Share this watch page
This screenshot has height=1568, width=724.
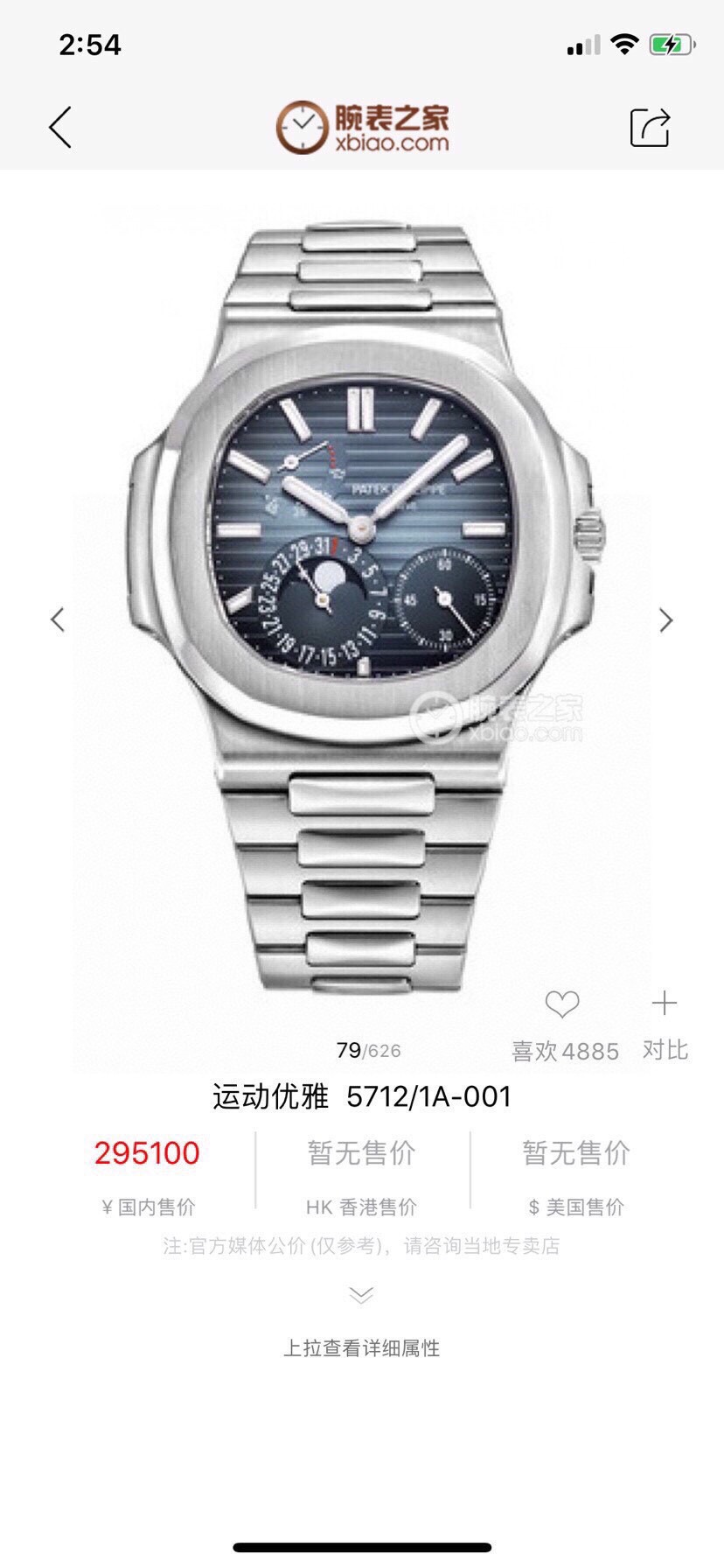click(x=650, y=128)
